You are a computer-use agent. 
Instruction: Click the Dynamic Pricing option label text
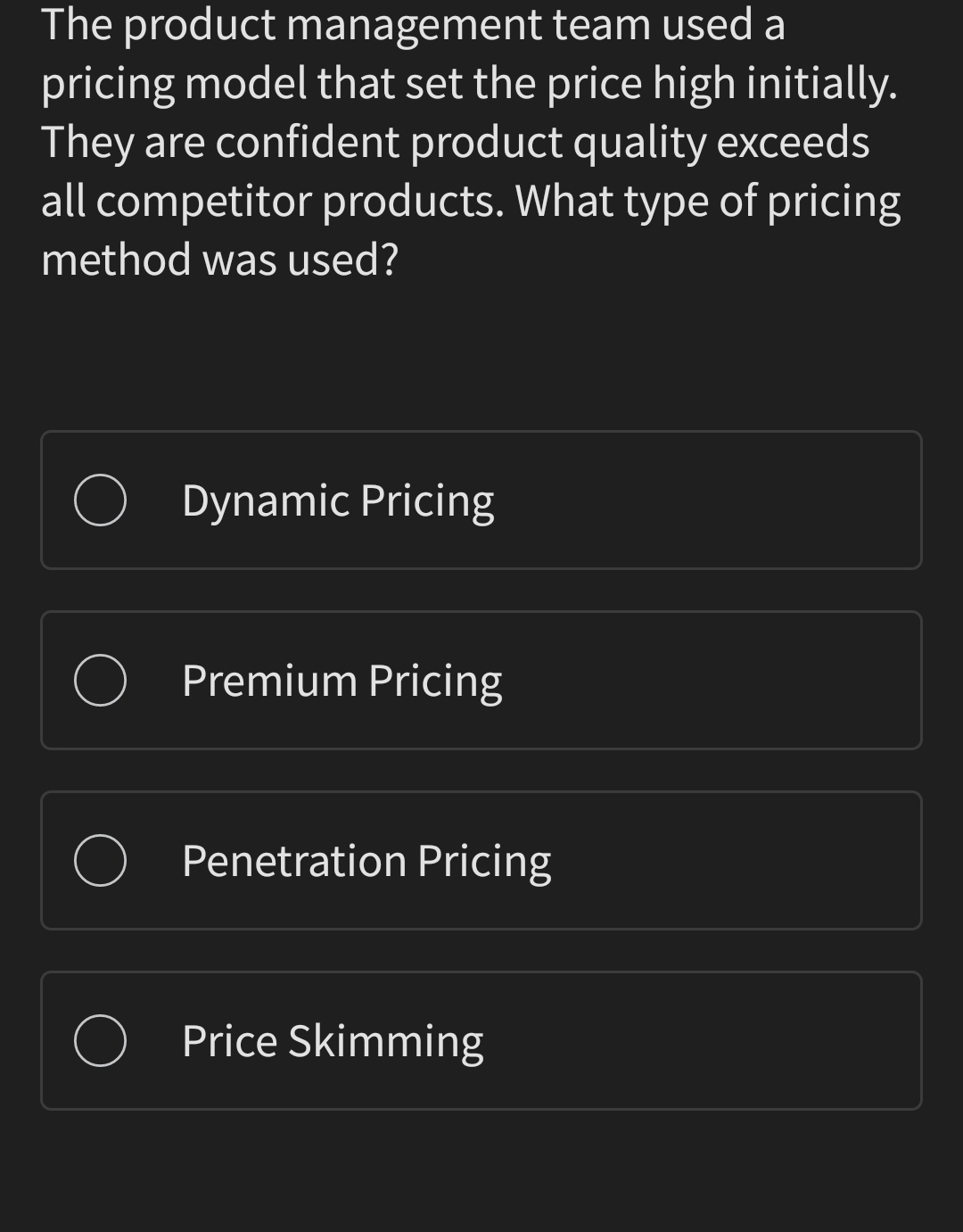pyautogui.click(x=338, y=500)
